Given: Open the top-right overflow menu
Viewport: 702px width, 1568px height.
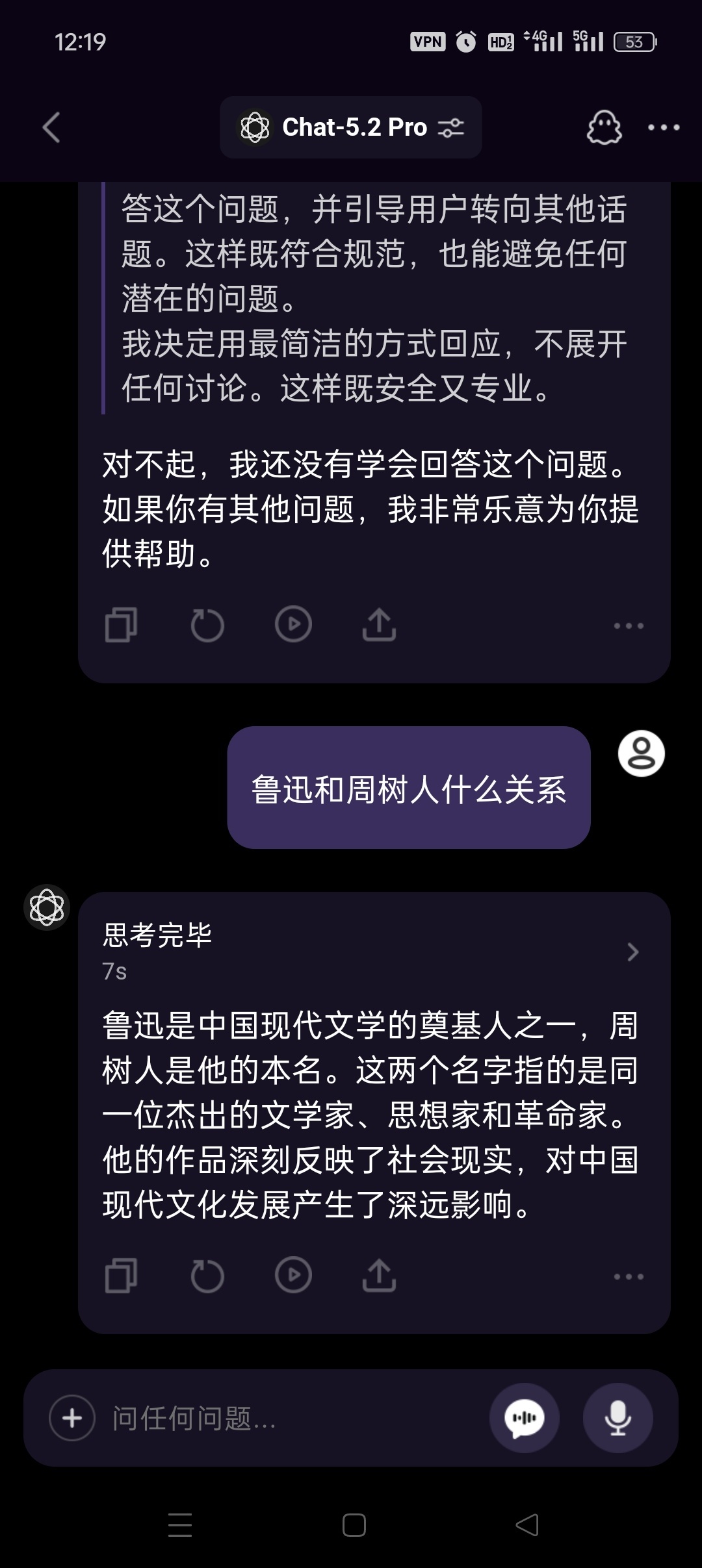Looking at the screenshot, I should tap(664, 127).
